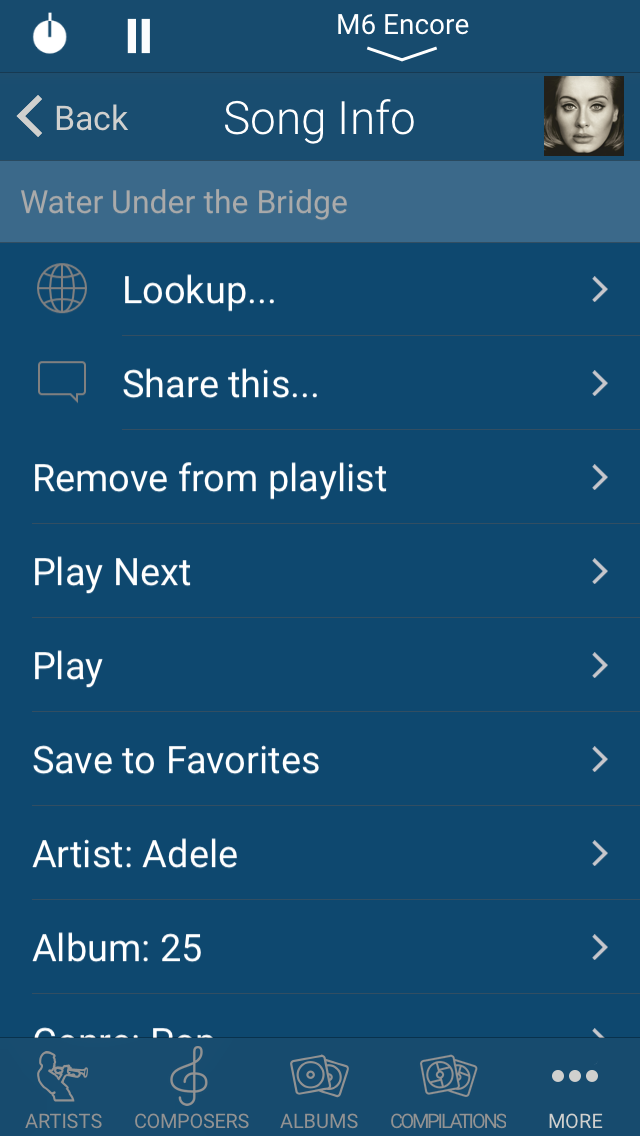Open the album art thumbnail
The image size is (640, 1136).
pyautogui.click(x=583, y=117)
